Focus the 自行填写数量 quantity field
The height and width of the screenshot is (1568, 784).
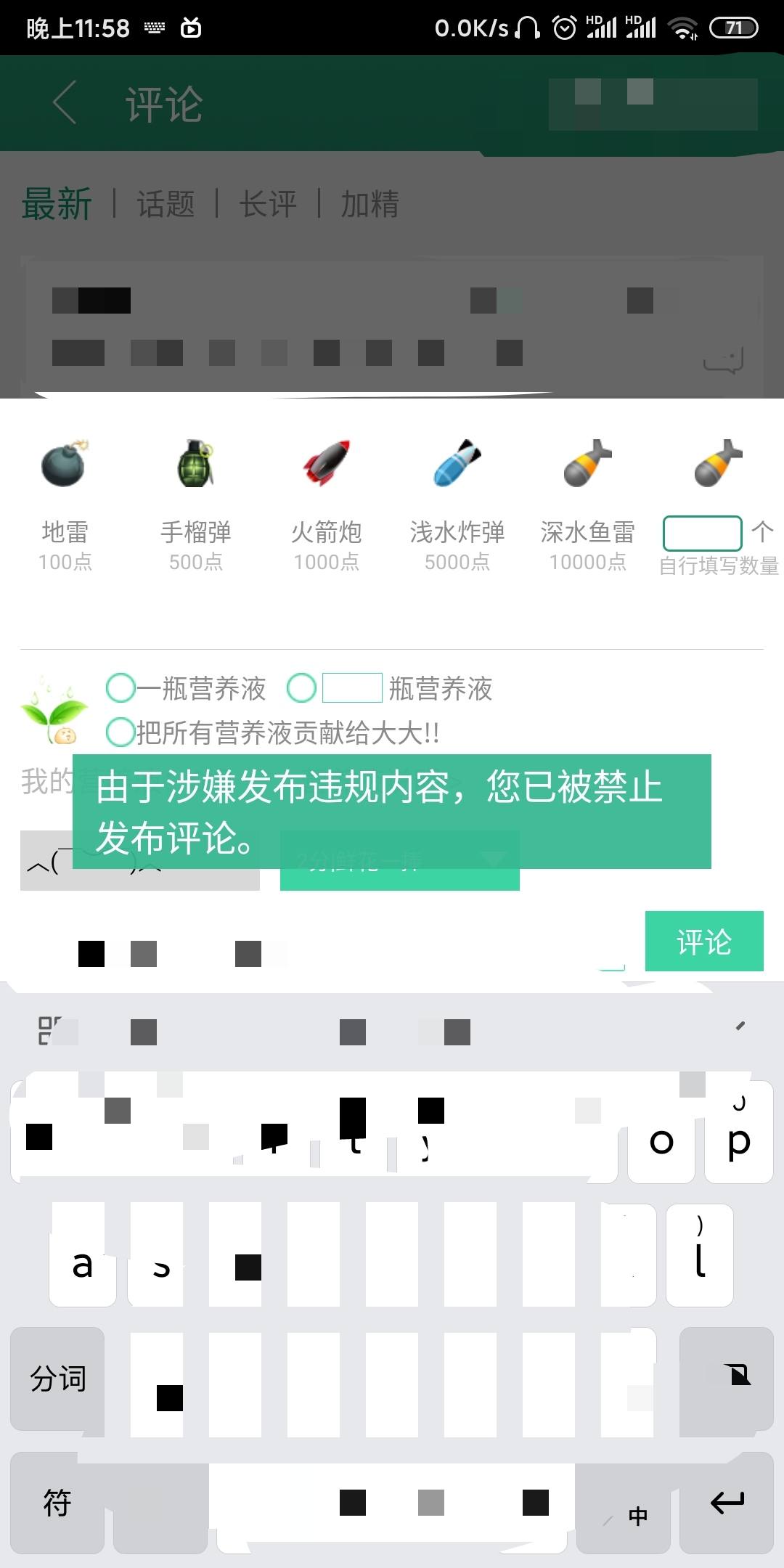click(x=702, y=534)
